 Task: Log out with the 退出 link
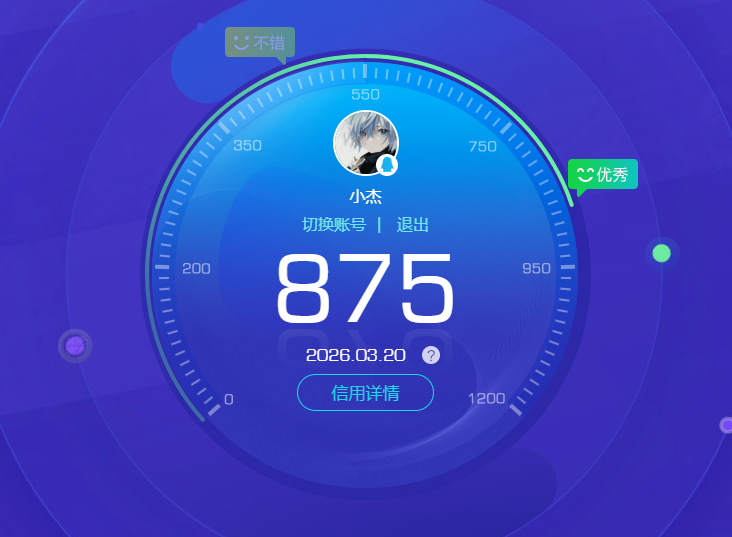point(413,225)
